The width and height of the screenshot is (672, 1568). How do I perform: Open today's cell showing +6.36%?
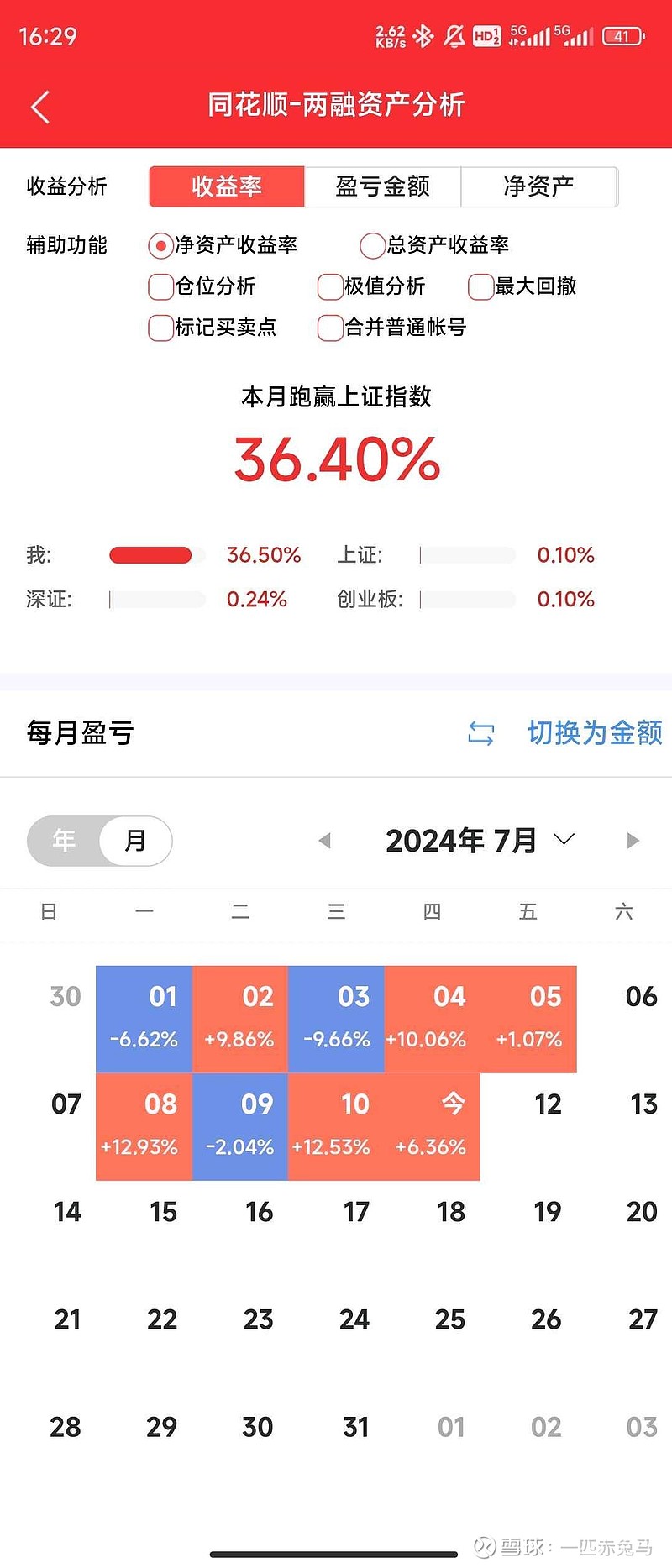tap(432, 1126)
